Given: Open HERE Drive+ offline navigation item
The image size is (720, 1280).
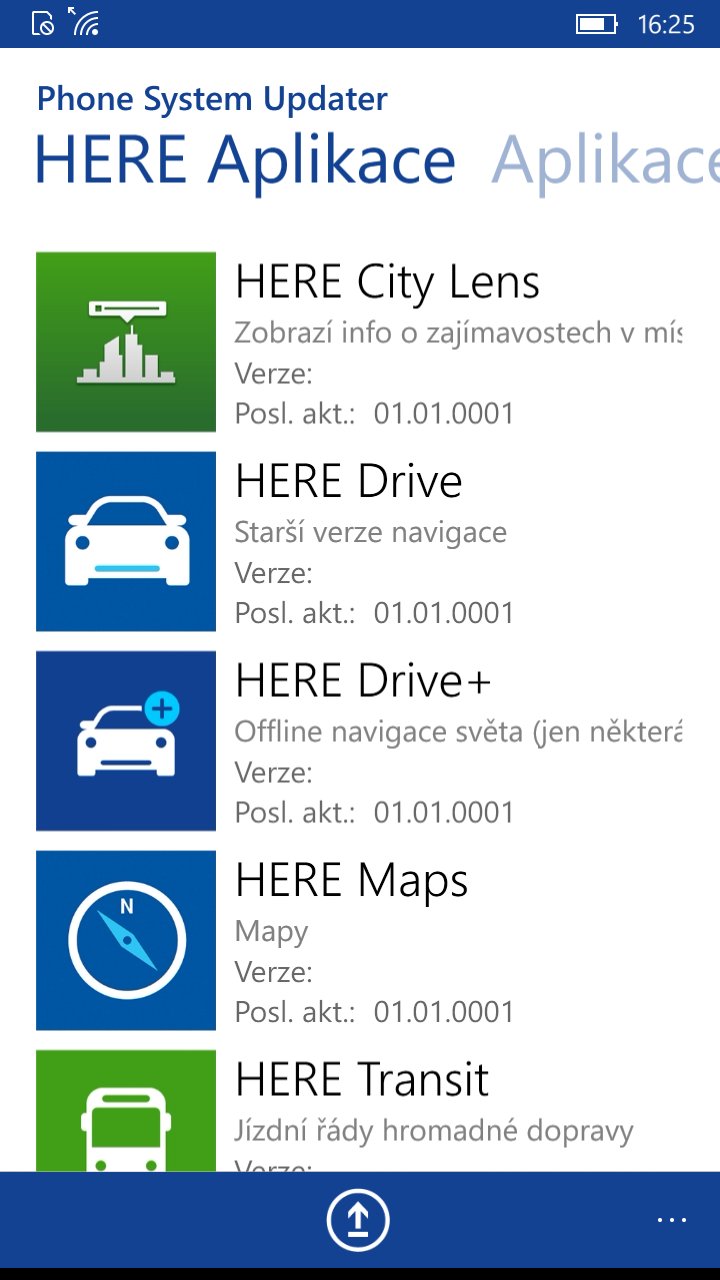Looking at the screenshot, I should (359, 741).
